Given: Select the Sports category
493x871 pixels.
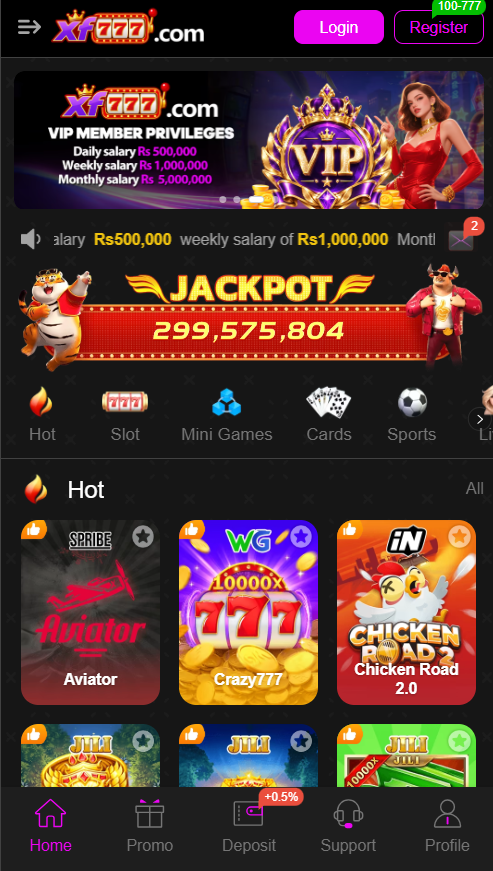Looking at the screenshot, I should pyautogui.click(x=411, y=415).
